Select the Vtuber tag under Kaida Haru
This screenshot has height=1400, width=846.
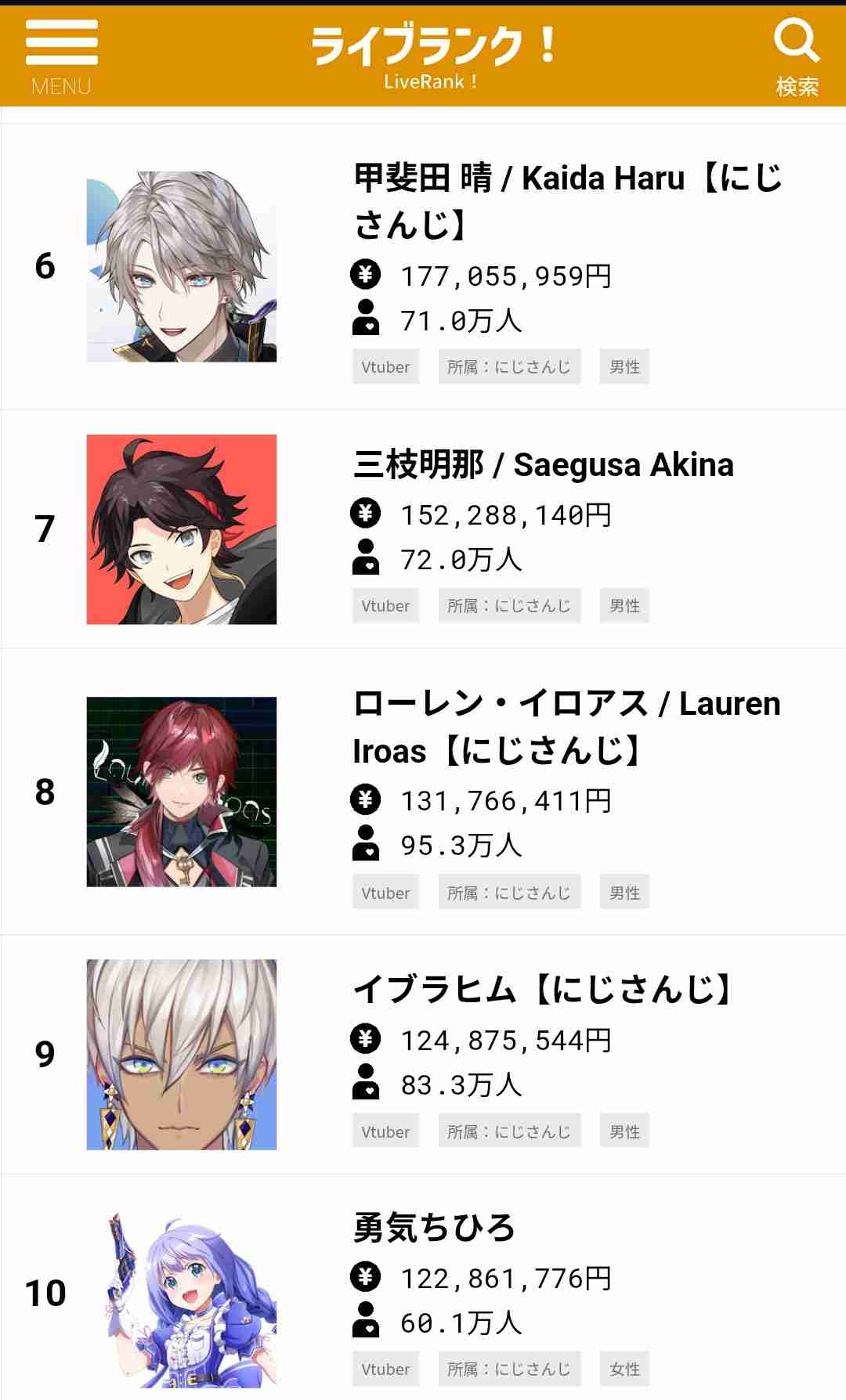pyautogui.click(x=385, y=366)
